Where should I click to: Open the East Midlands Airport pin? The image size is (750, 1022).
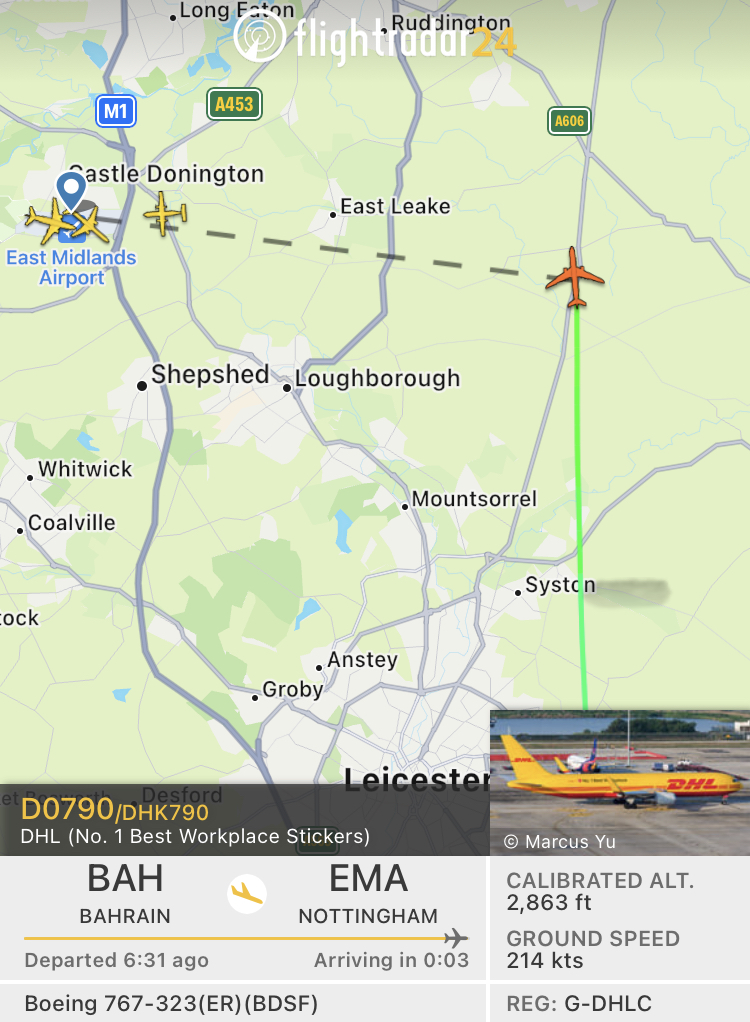[x=71, y=192]
